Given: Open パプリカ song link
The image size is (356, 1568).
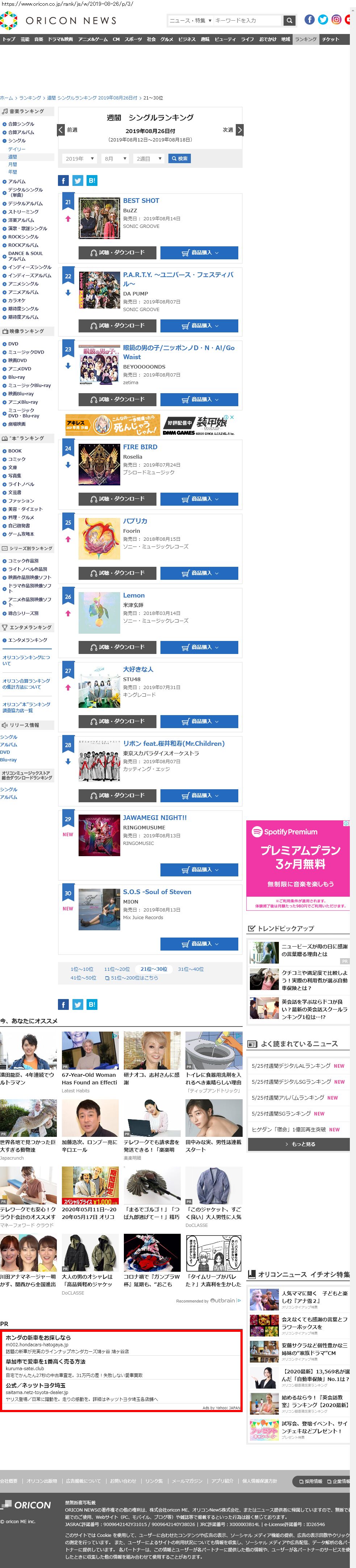Looking at the screenshot, I should point(135,521).
